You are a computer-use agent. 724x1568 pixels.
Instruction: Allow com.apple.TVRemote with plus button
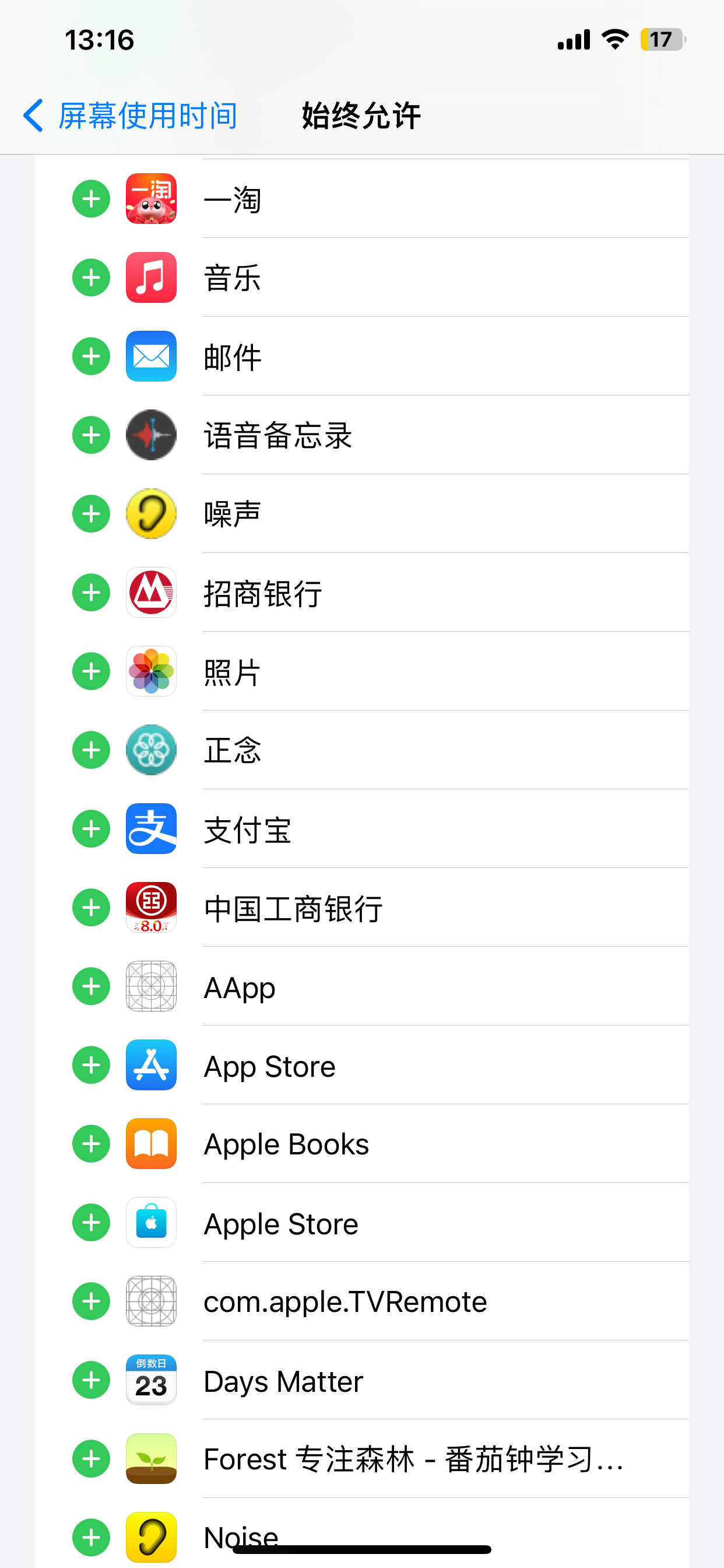(92, 1301)
